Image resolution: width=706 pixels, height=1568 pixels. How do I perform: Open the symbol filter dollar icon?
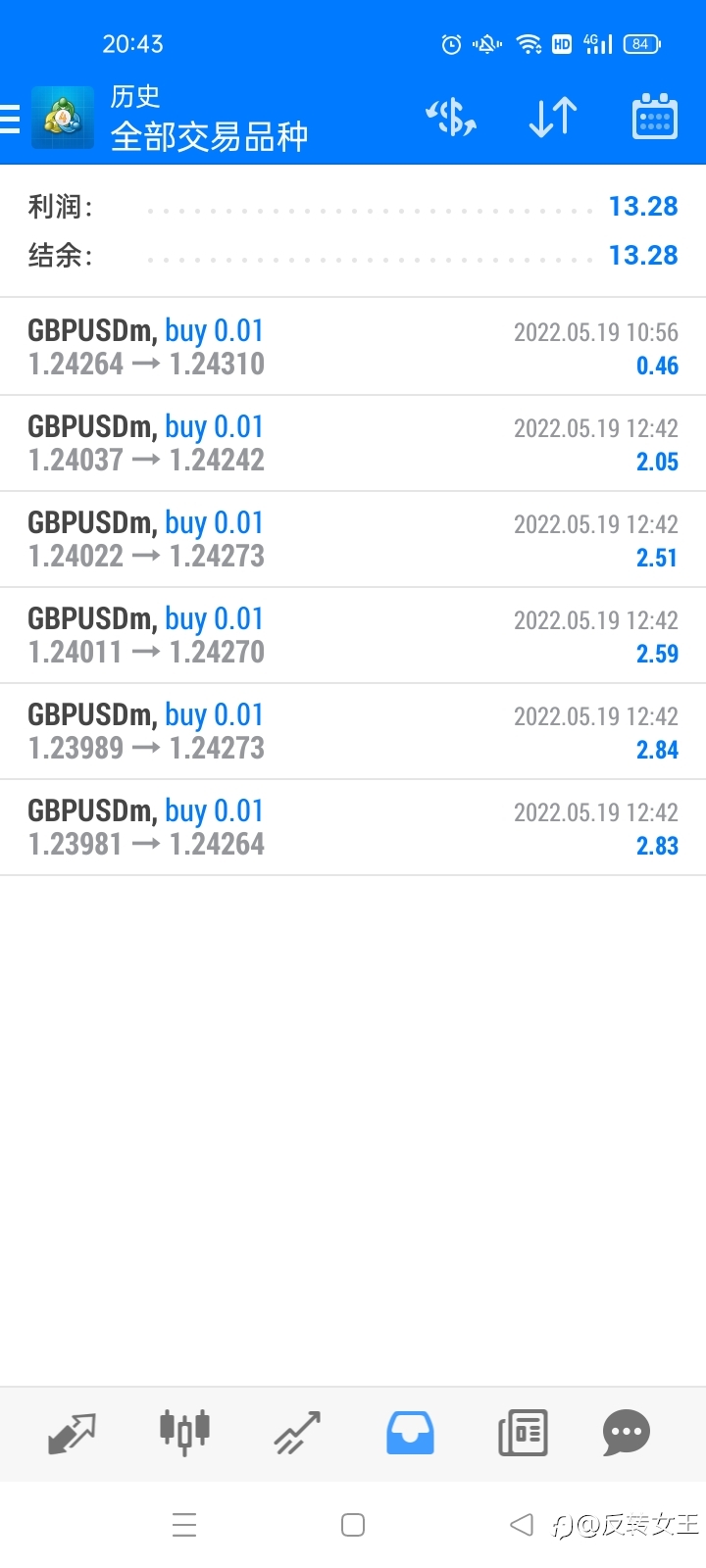[451, 118]
